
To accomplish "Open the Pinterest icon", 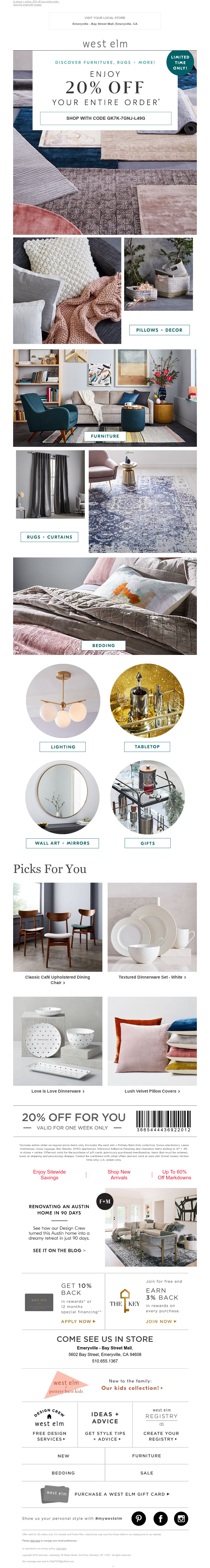I will 139,1518.
